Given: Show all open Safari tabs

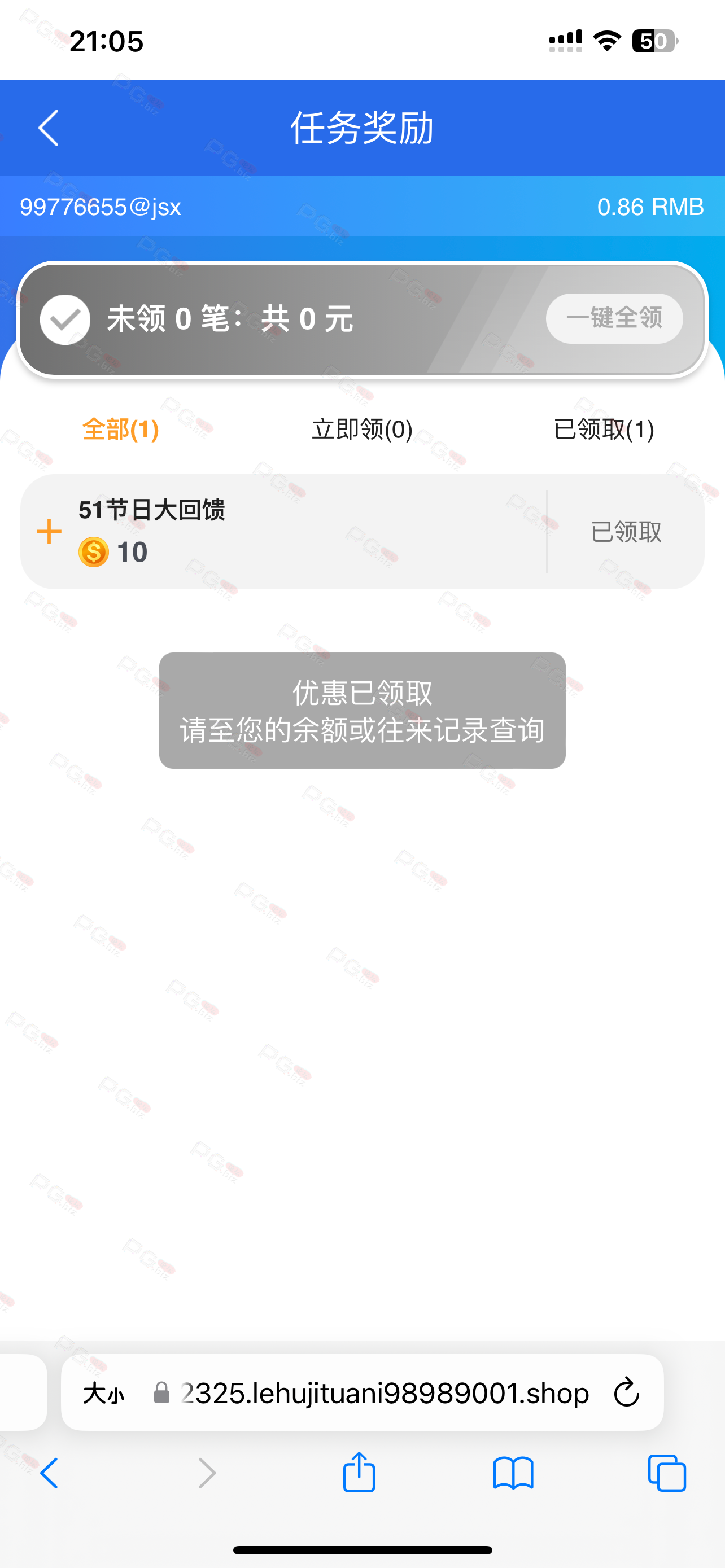Looking at the screenshot, I should pos(667,1473).
